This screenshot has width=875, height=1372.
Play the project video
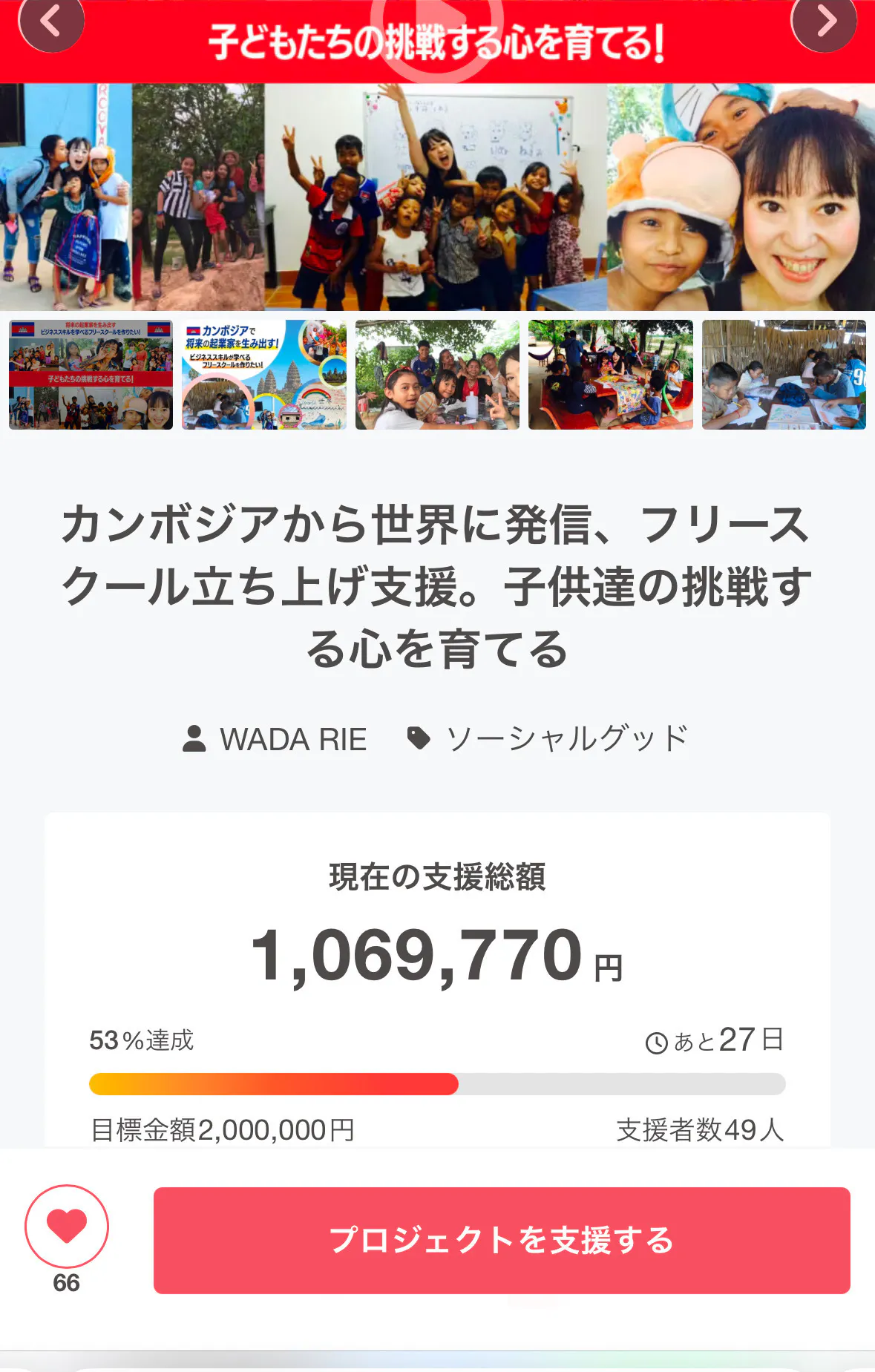(438, 30)
